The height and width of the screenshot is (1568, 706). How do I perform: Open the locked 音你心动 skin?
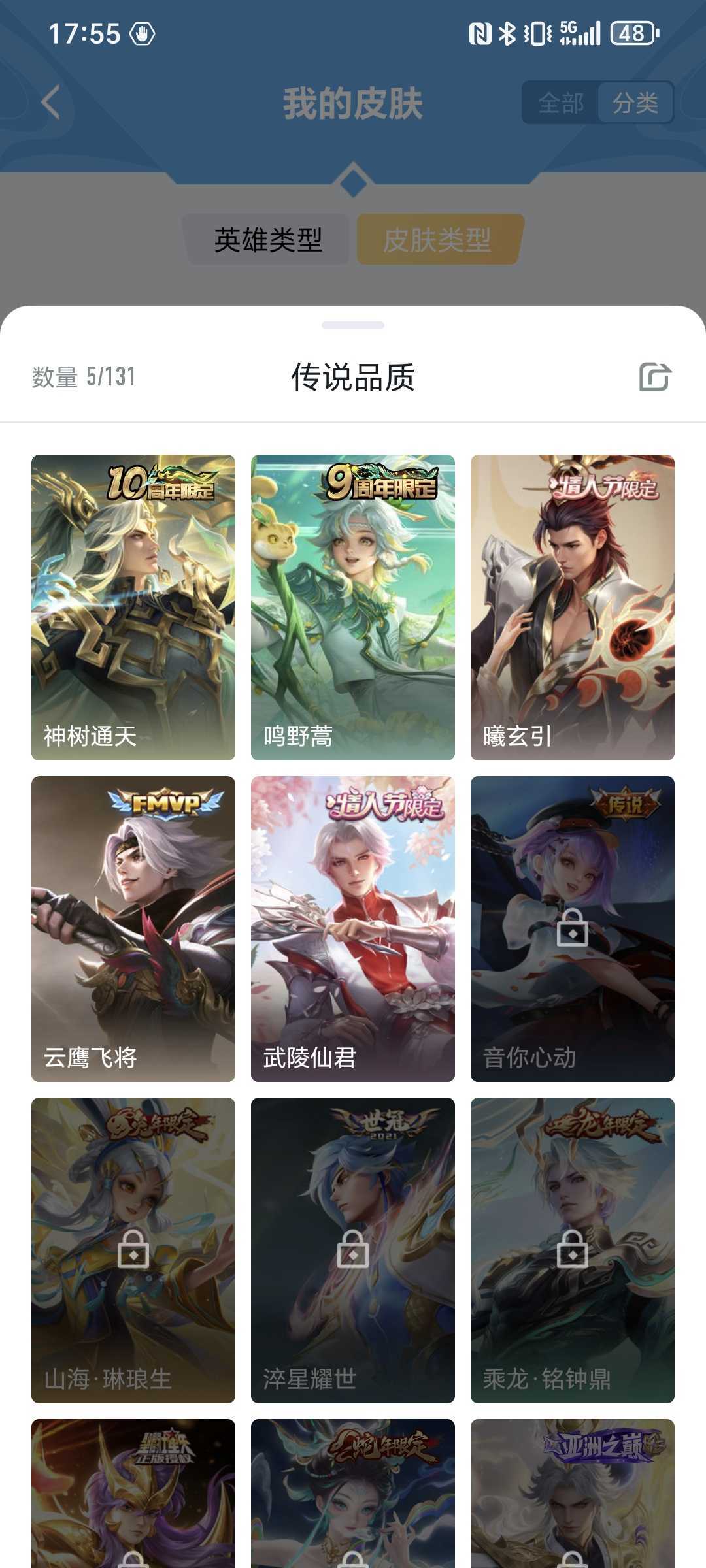[x=573, y=929]
